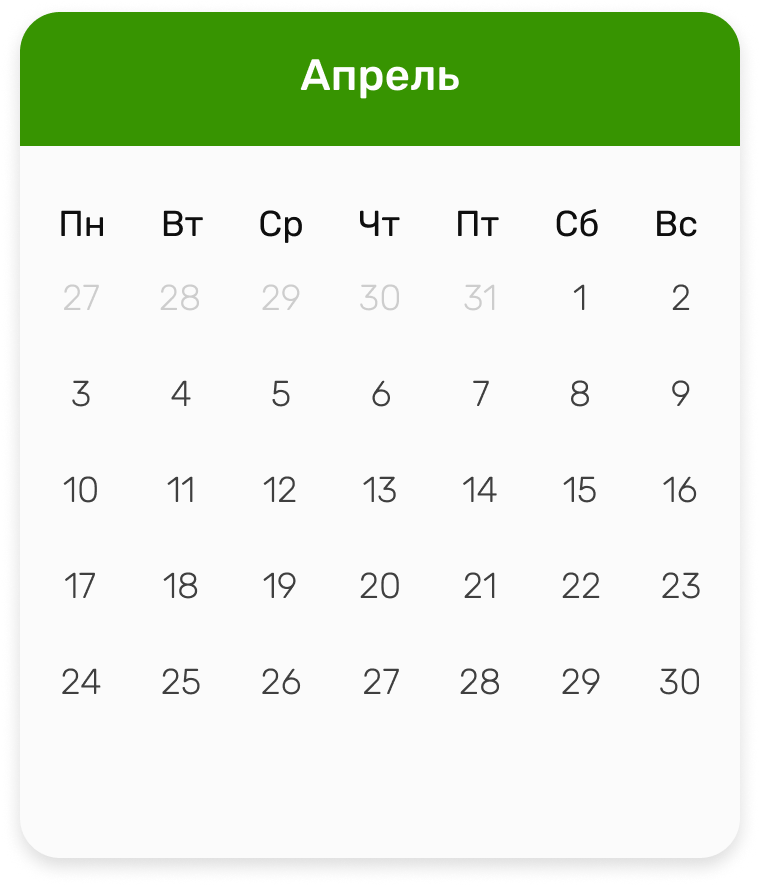Pick the greyed-out date 31 of March
The width and height of the screenshot is (760, 886).
pyautogui.click(x=480, y=298)
